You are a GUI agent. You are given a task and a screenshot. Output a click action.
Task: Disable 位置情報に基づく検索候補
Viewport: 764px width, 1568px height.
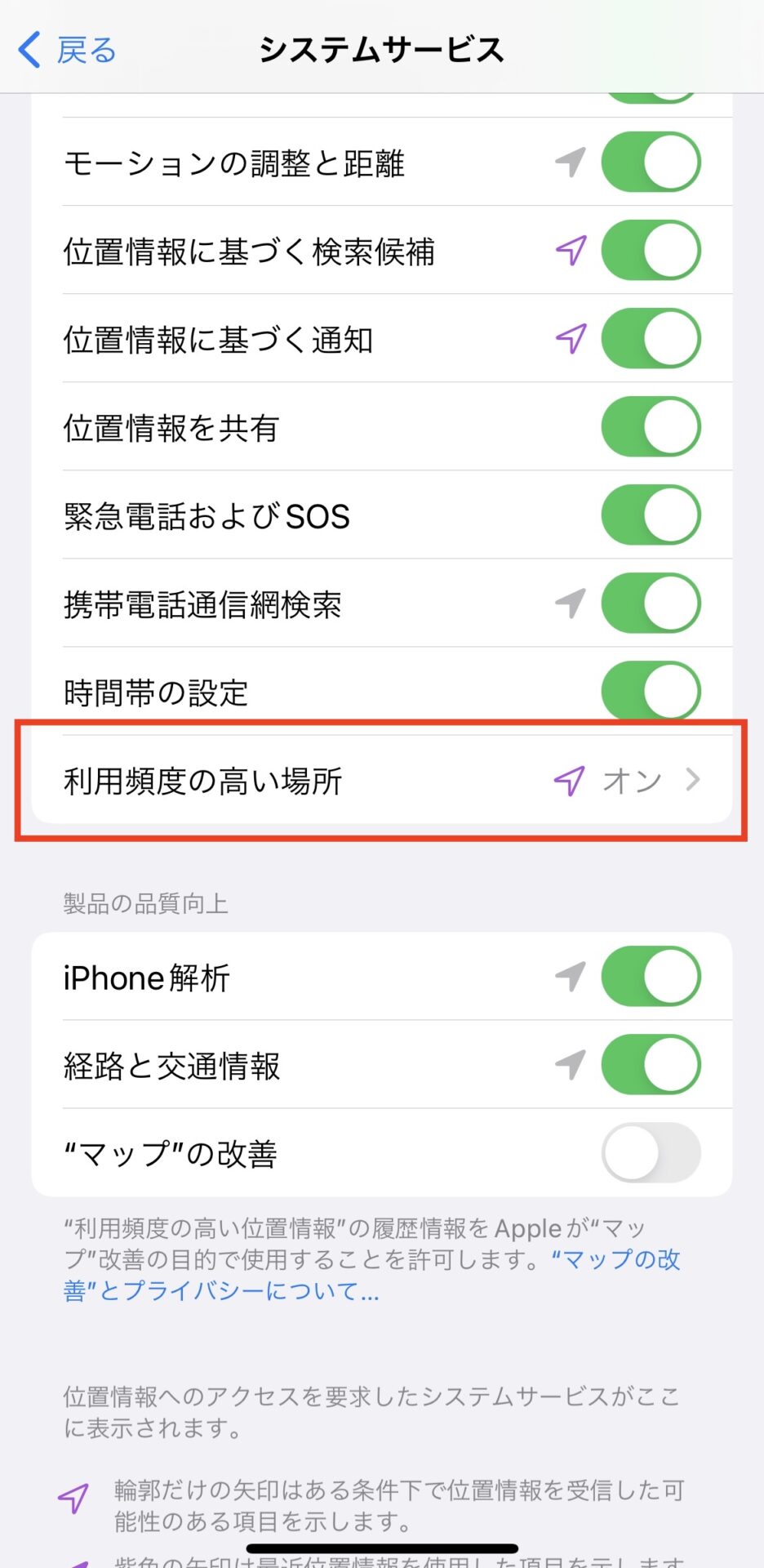click(651, 251)
